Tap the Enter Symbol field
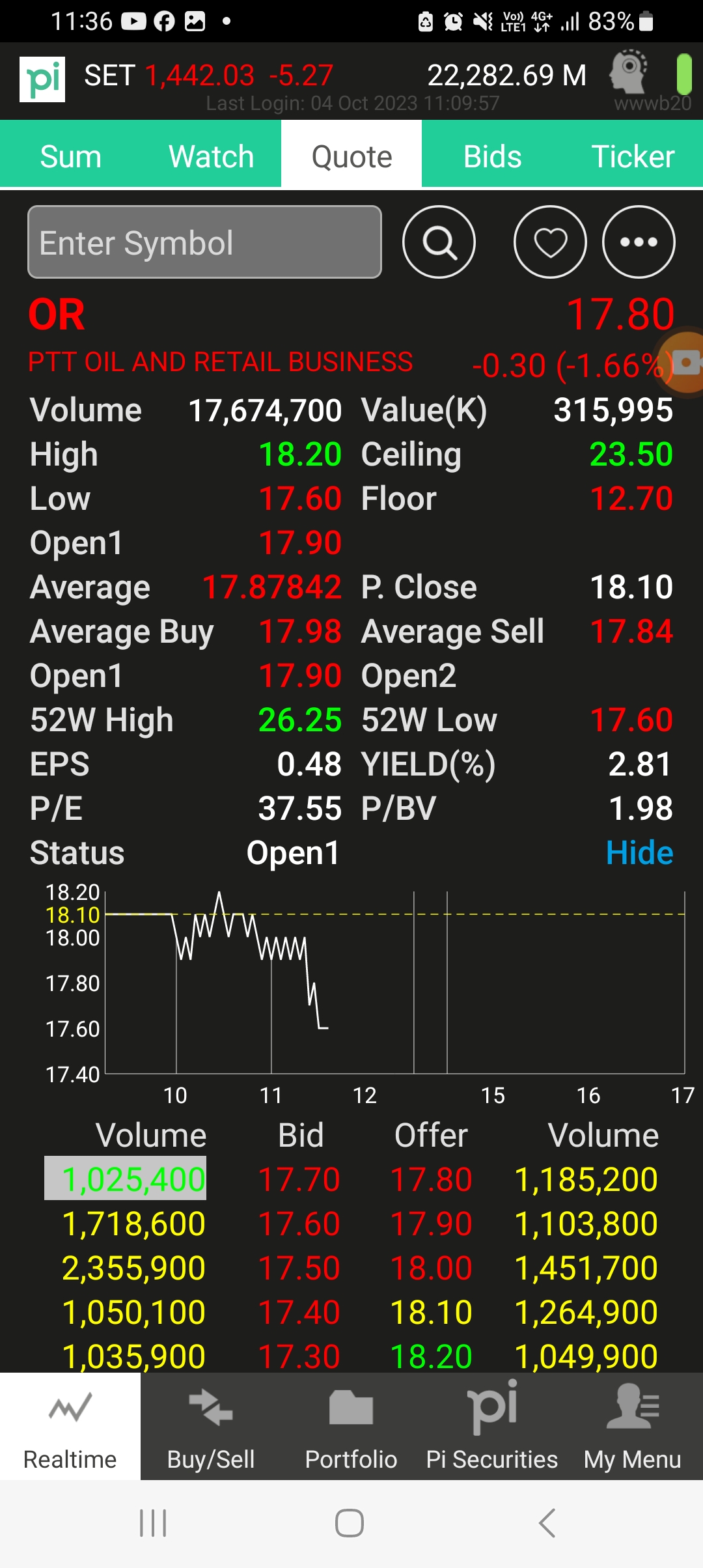Viewport: 703px width, 1568px height. [204, 242]
